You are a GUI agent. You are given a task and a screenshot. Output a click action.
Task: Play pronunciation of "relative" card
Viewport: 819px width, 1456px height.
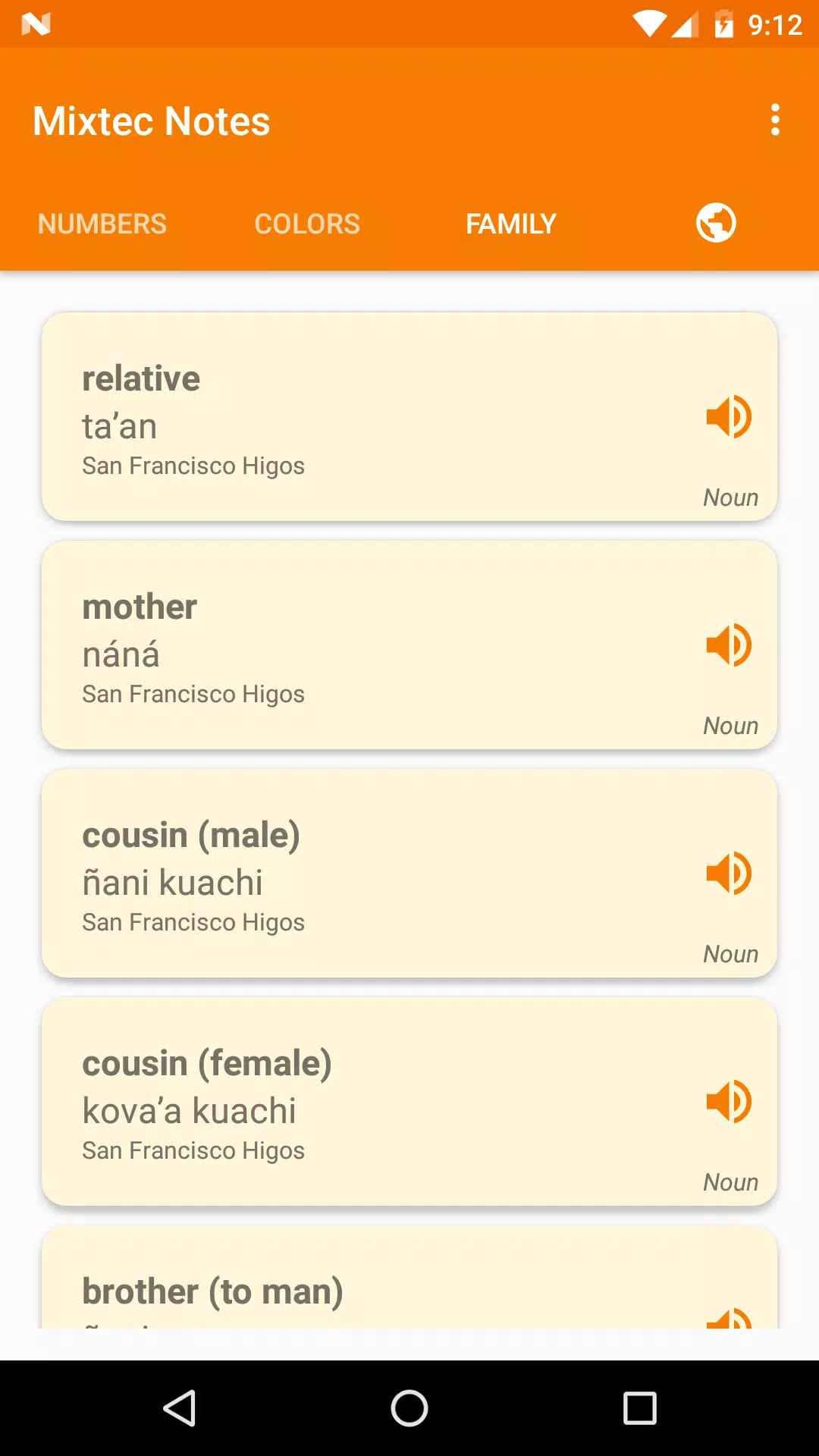pos(729,416)
